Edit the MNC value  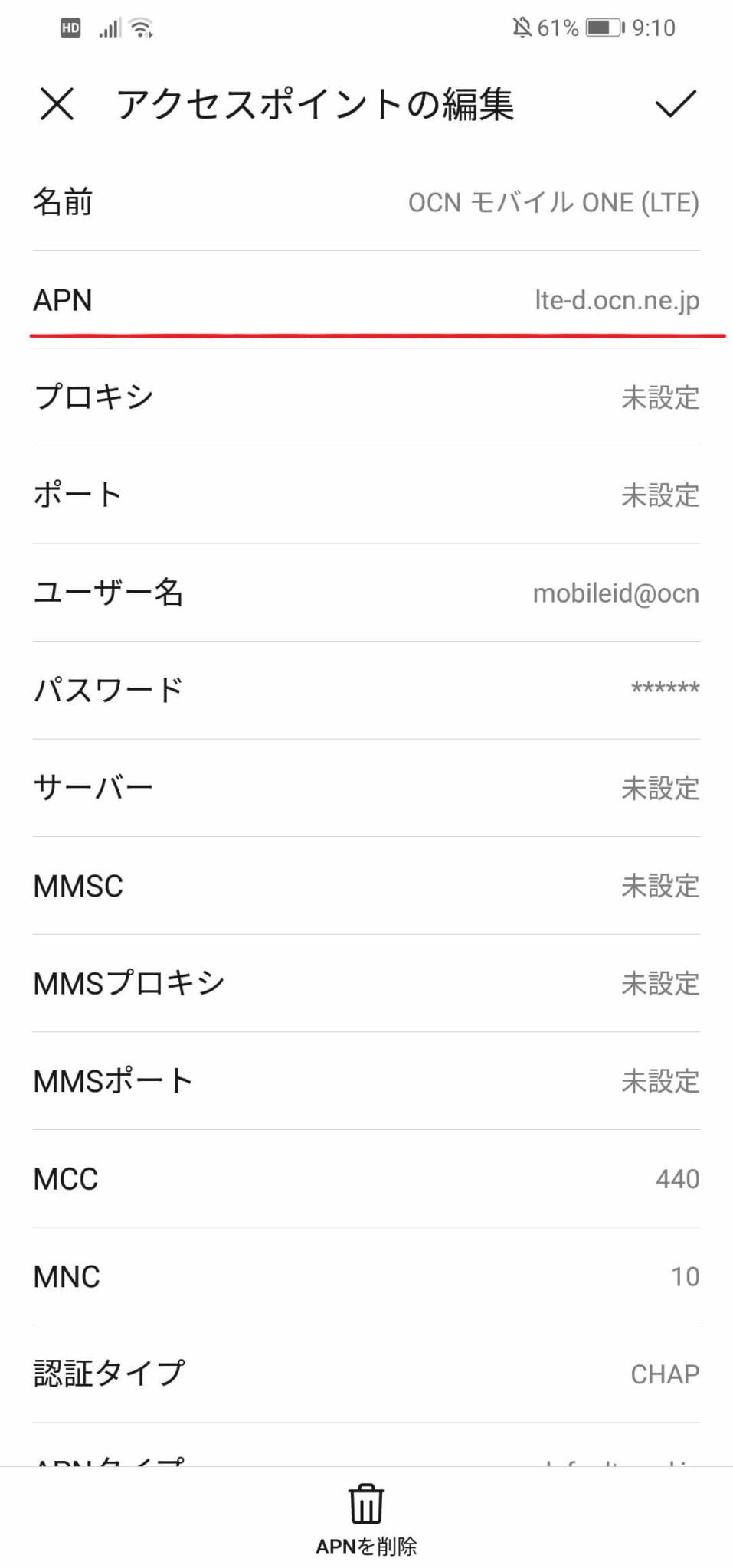(x=366, y=1276)
